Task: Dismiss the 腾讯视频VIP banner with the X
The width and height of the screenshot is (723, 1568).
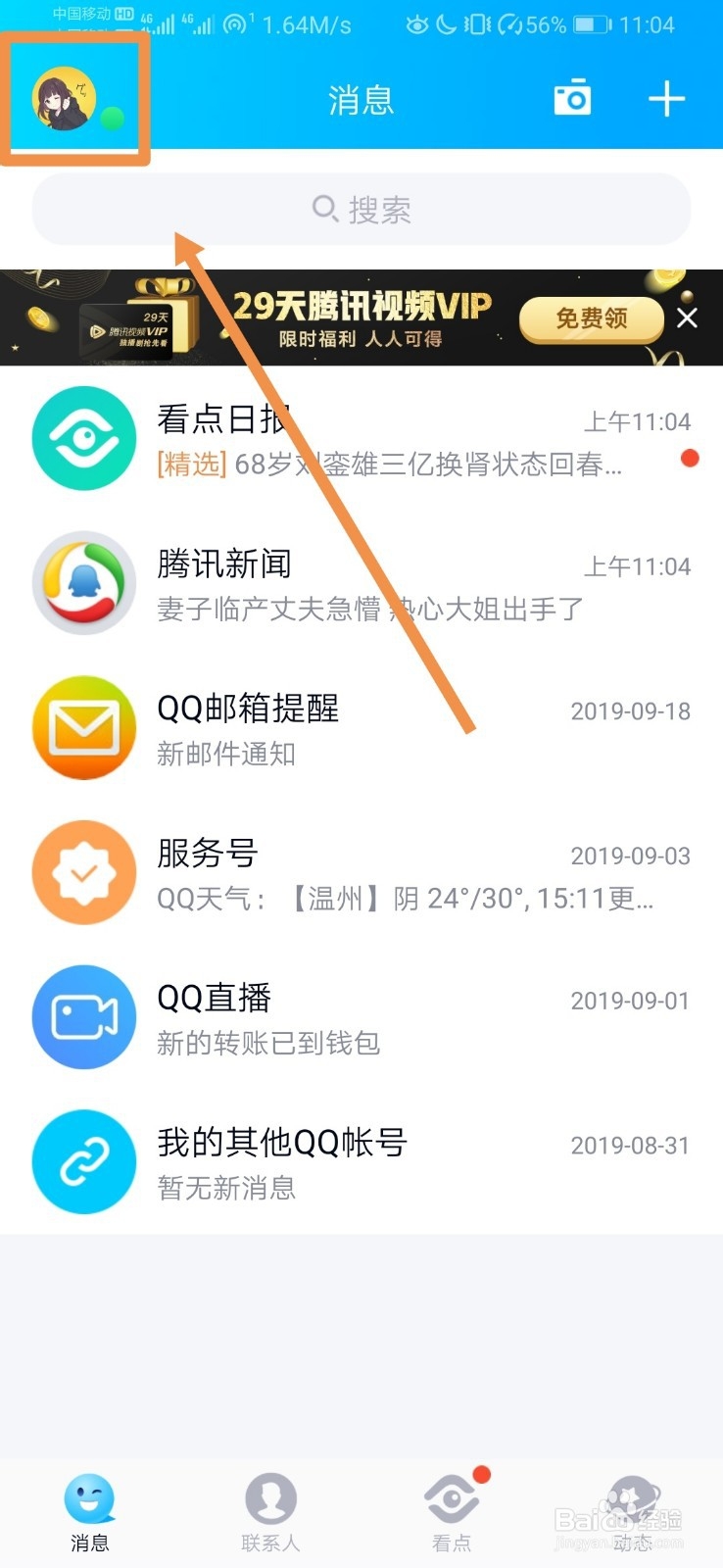Action: point(687,318)
